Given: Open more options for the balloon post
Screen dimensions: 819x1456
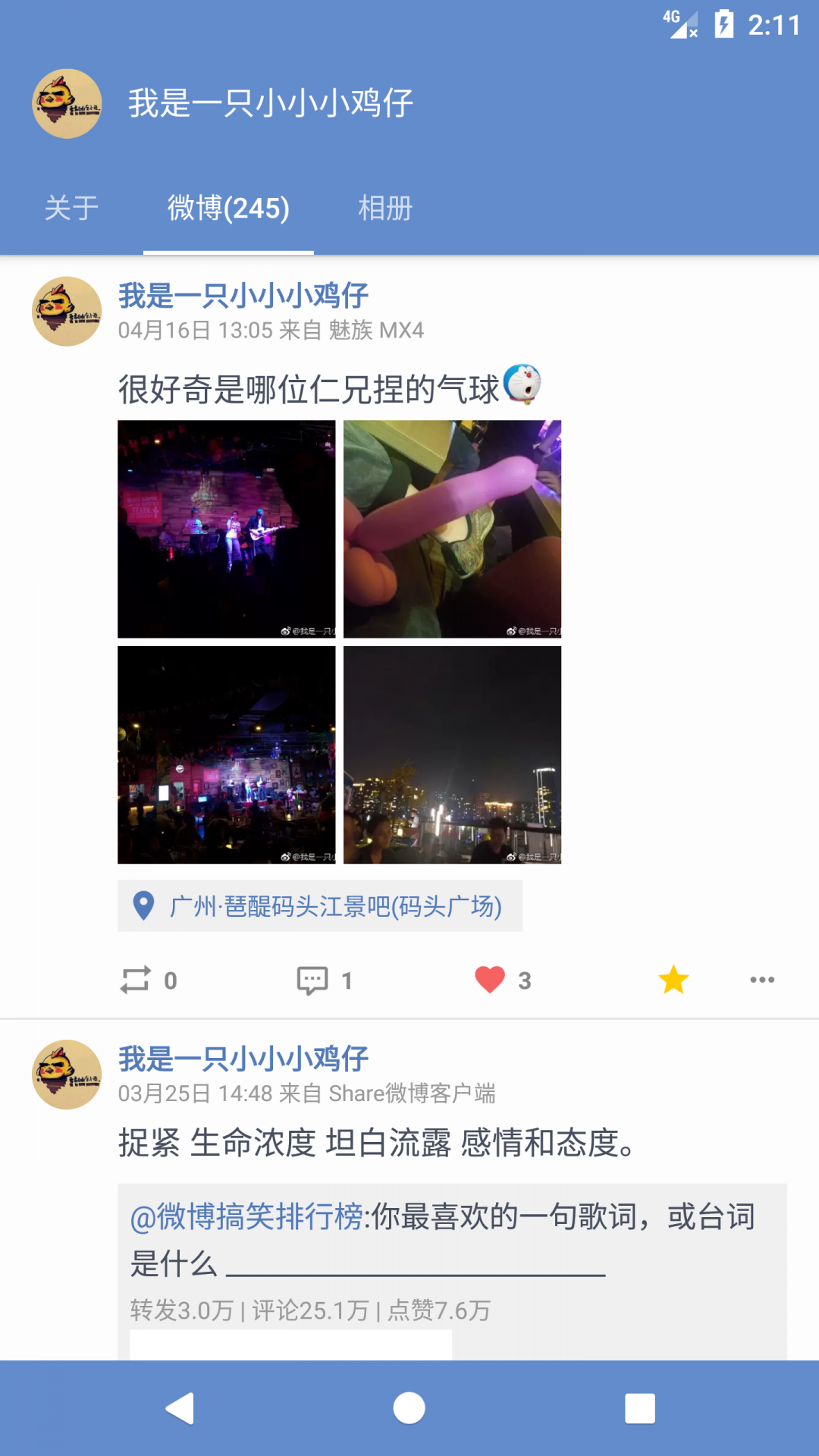Looking at the screenshot, I should pos(762,980).
